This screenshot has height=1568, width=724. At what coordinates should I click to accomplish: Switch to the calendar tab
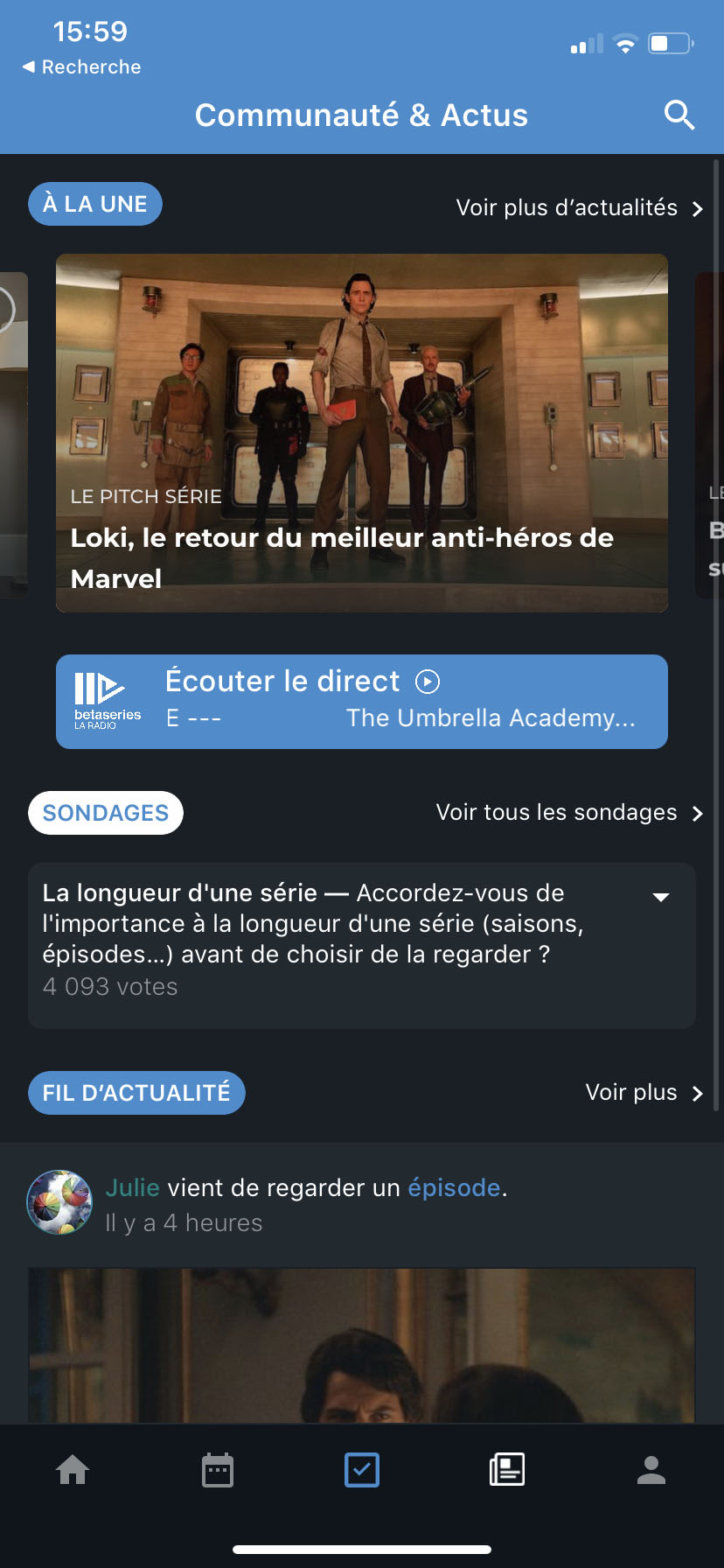coord(217,1470)
